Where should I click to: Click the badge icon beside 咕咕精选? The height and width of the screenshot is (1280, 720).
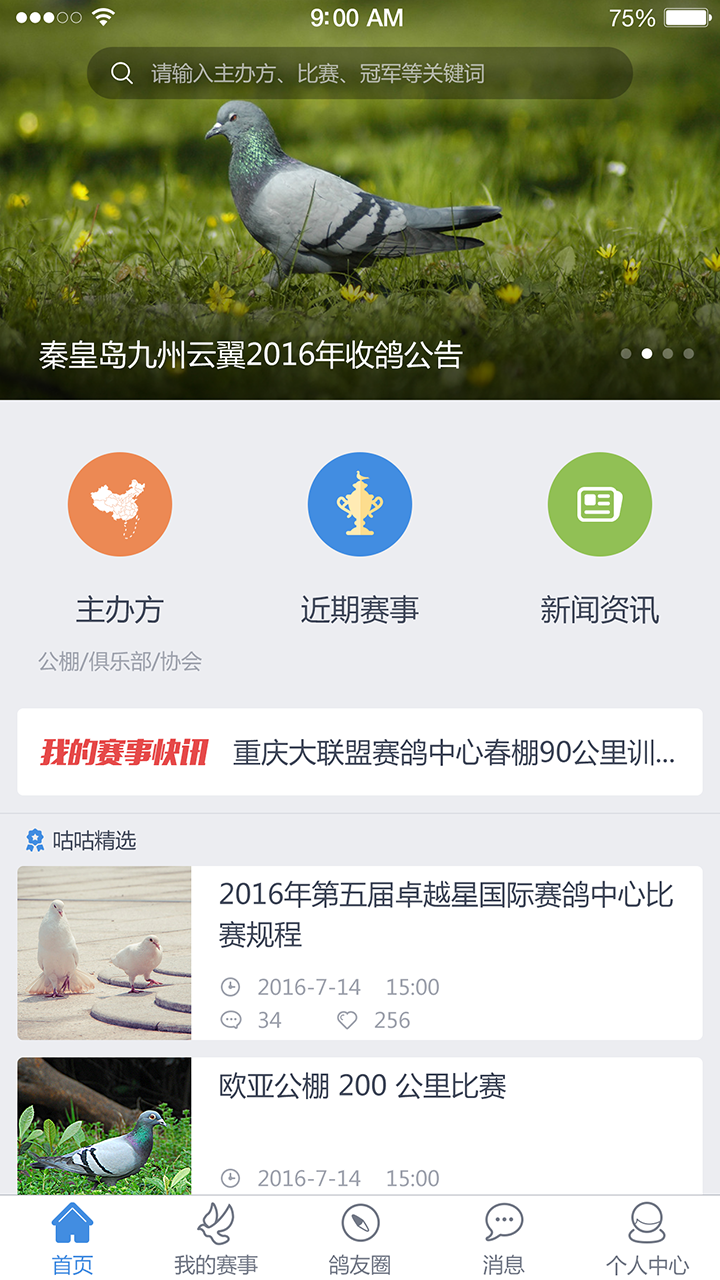35,841
